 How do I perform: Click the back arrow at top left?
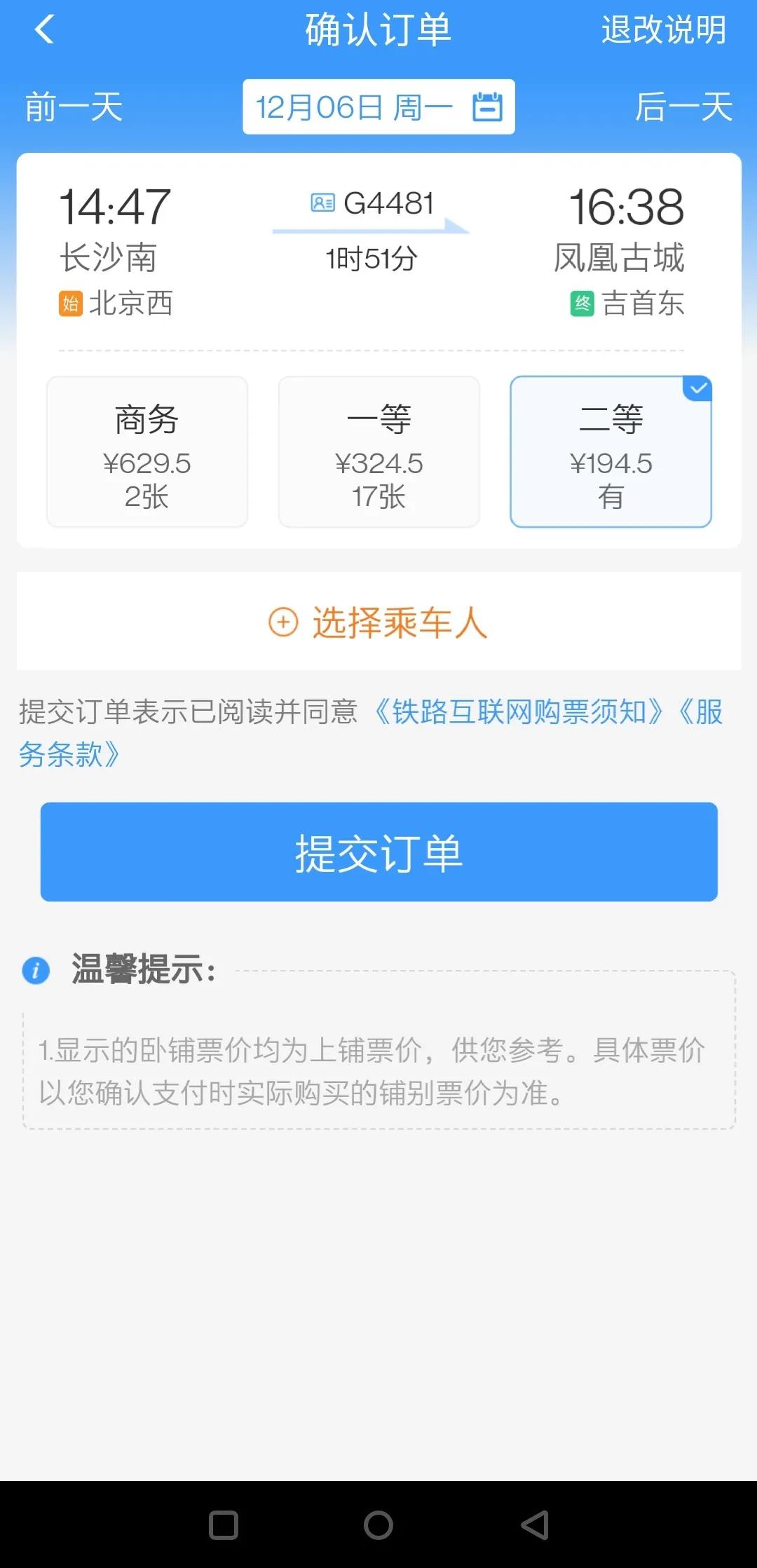click(43, 31)
